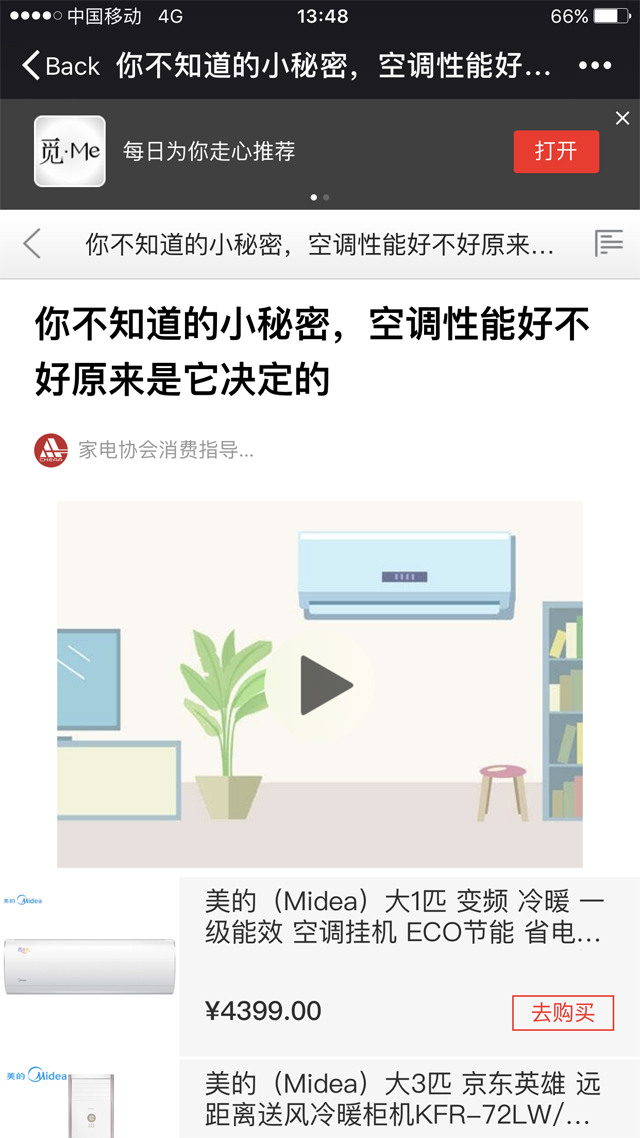Tap the banner page indicator dots
This screenshot has height=1138, width=640.
click(320, 197)
